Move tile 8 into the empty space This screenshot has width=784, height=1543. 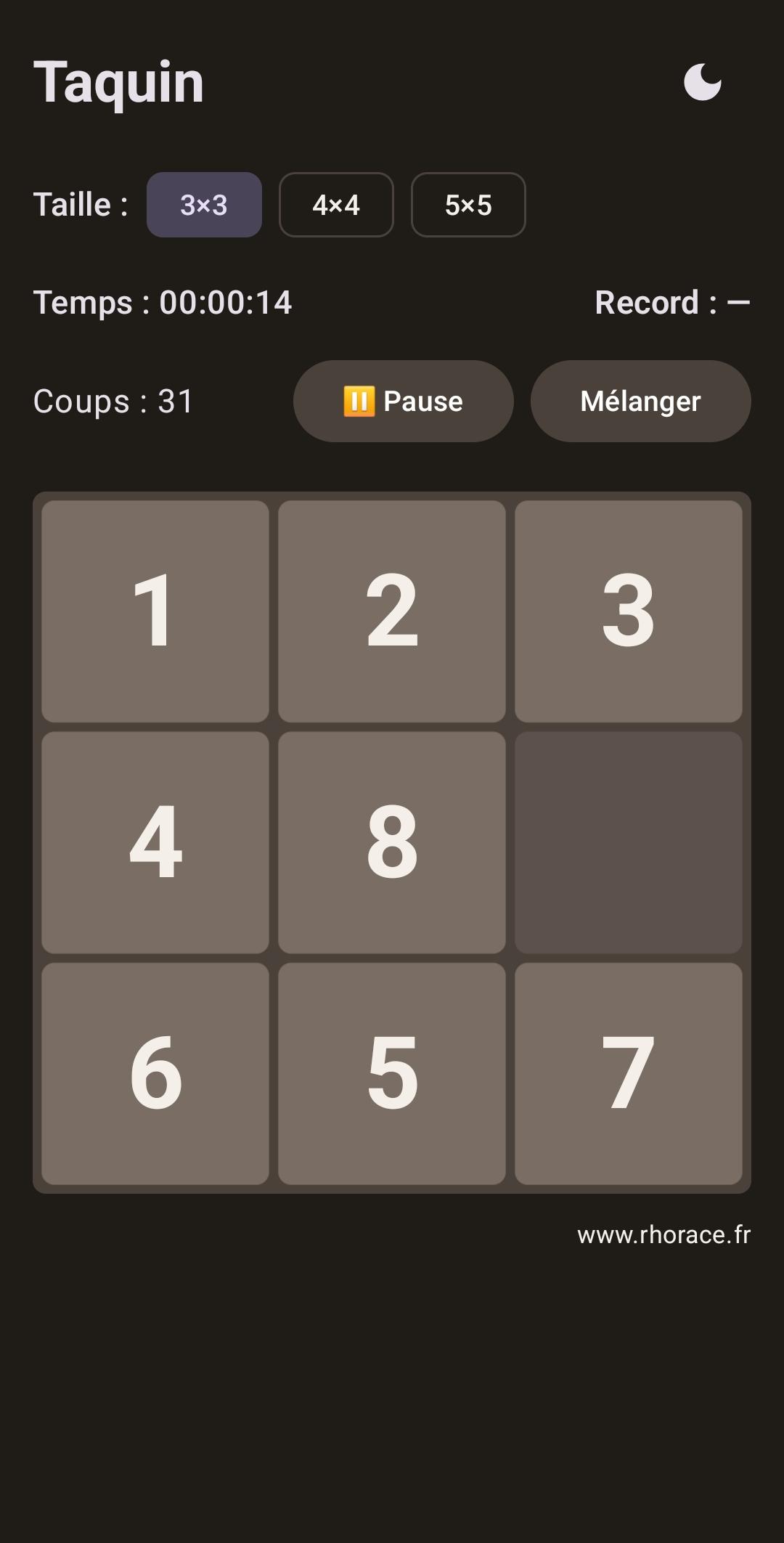click(391, 842)
